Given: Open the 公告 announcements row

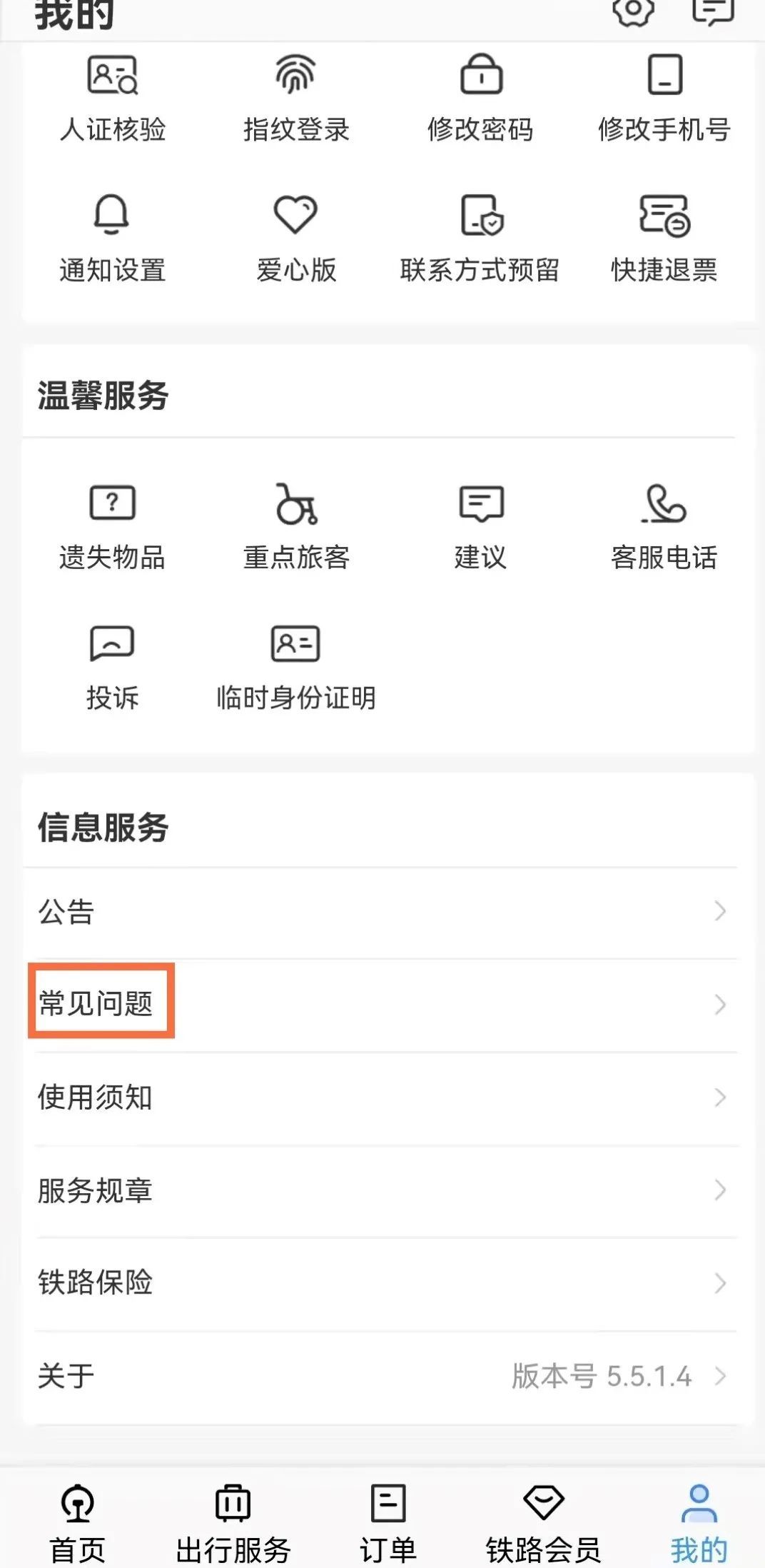Looking at the screenshot, I should click(382, 912).
